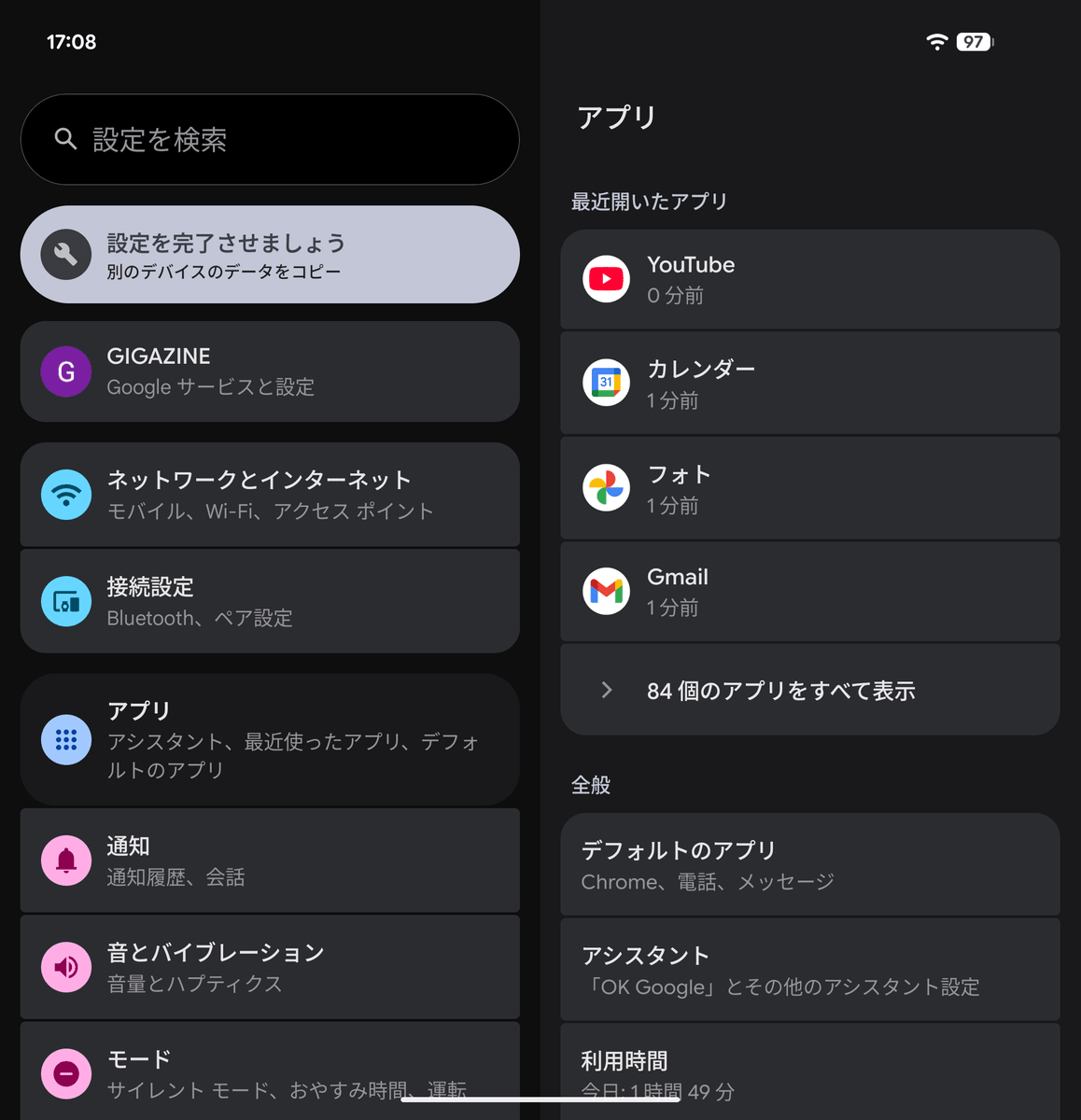This screenshot has width=1081, height=1120.
Task: Open the 設定を完了させましょう setup banner
Action: click(270, 255)
